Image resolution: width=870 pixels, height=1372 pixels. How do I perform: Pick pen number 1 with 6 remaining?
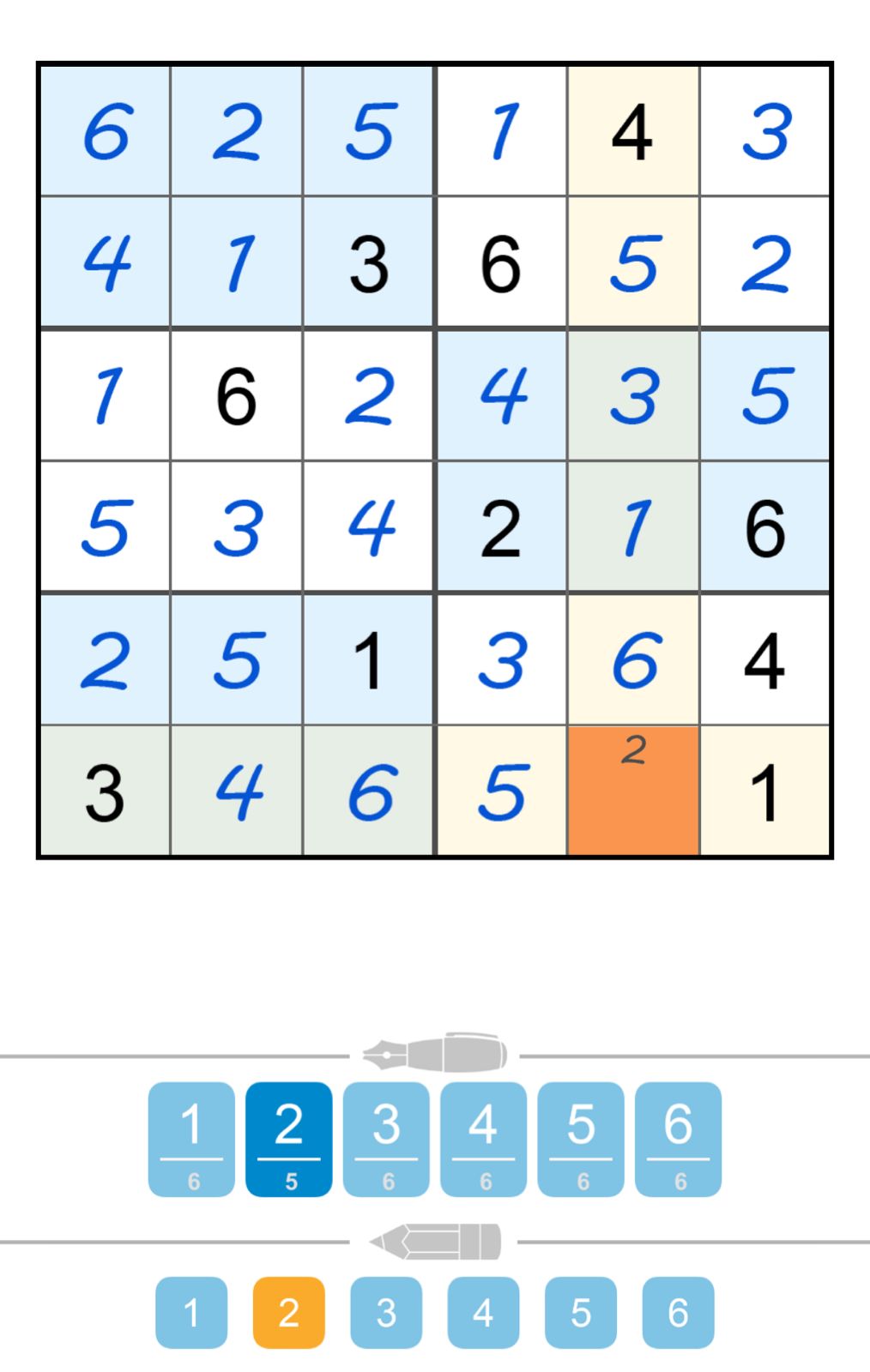(x=192, y=1140)
